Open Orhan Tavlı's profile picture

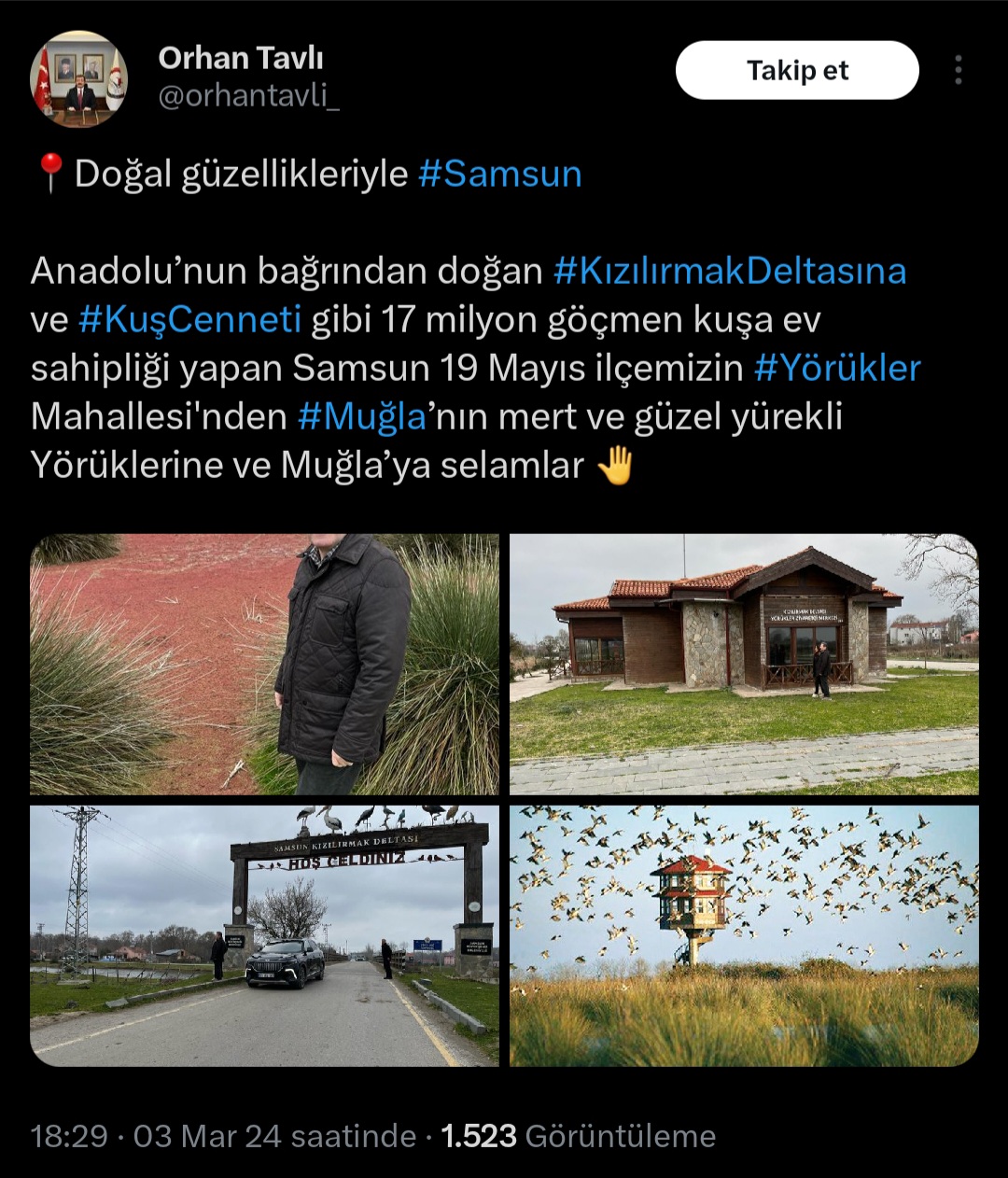pyautogui.click(x=79, y=79)
